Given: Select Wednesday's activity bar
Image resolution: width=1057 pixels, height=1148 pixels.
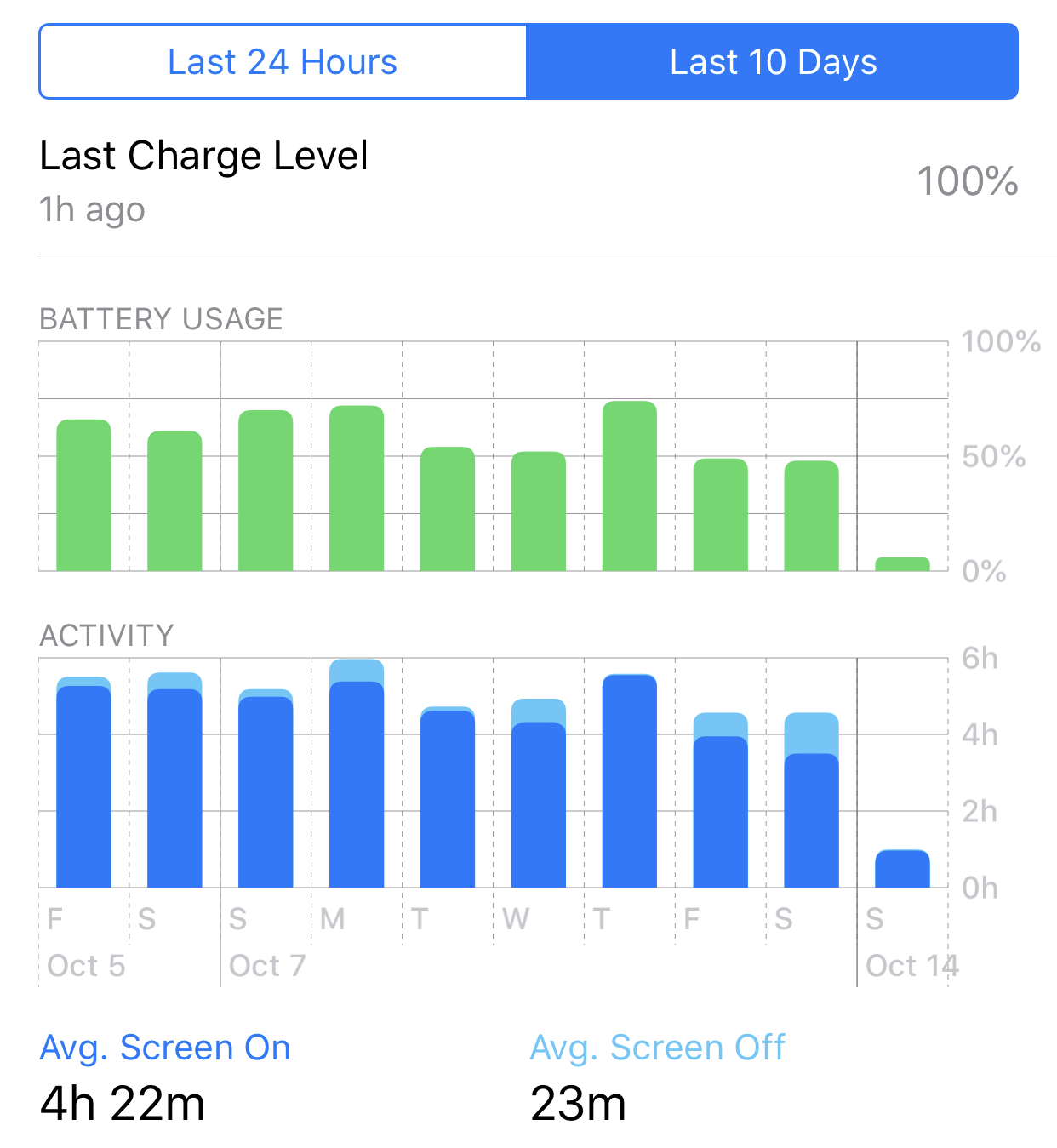Looking at the screenshot, I should 539,794.
